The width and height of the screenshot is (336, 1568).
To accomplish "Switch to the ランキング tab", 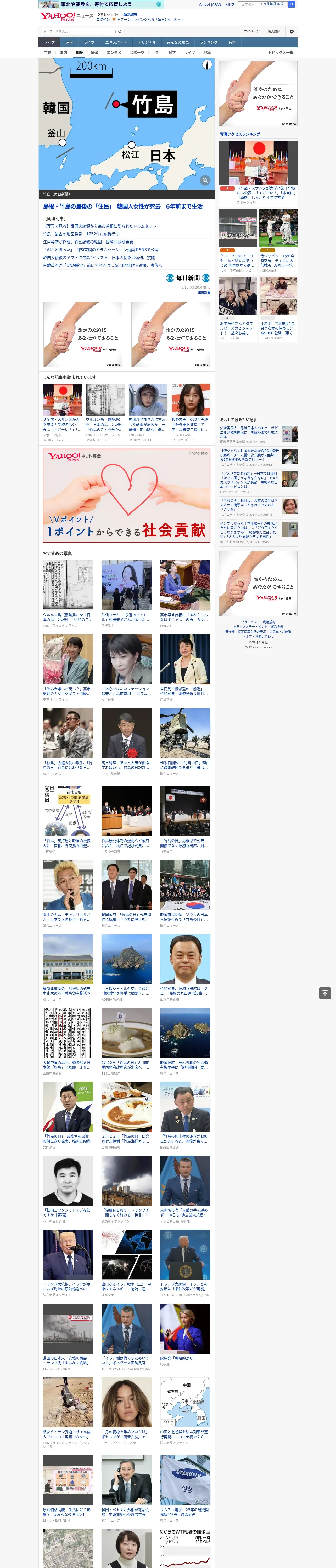I will pos(209,43).
